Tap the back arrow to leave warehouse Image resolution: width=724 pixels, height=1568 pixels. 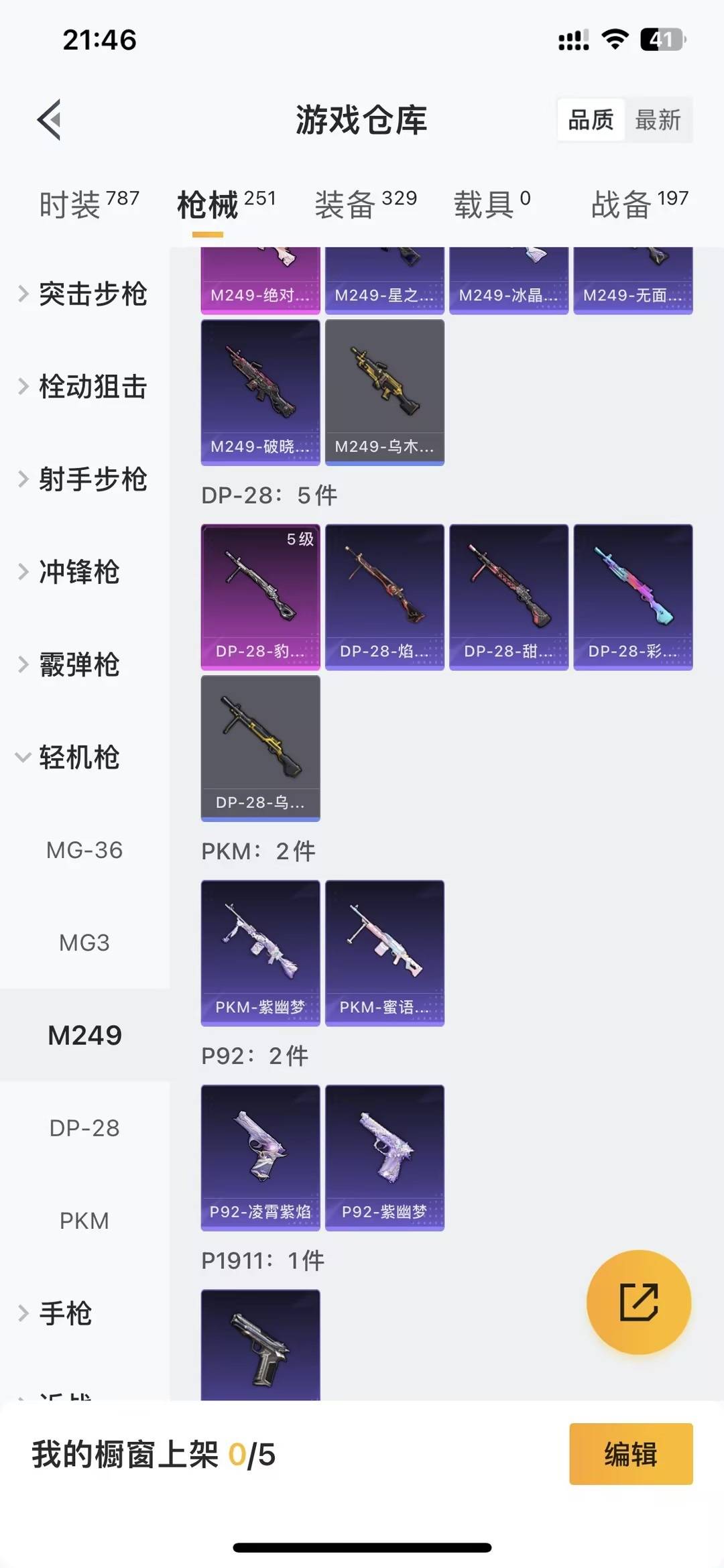coord(48,121)
